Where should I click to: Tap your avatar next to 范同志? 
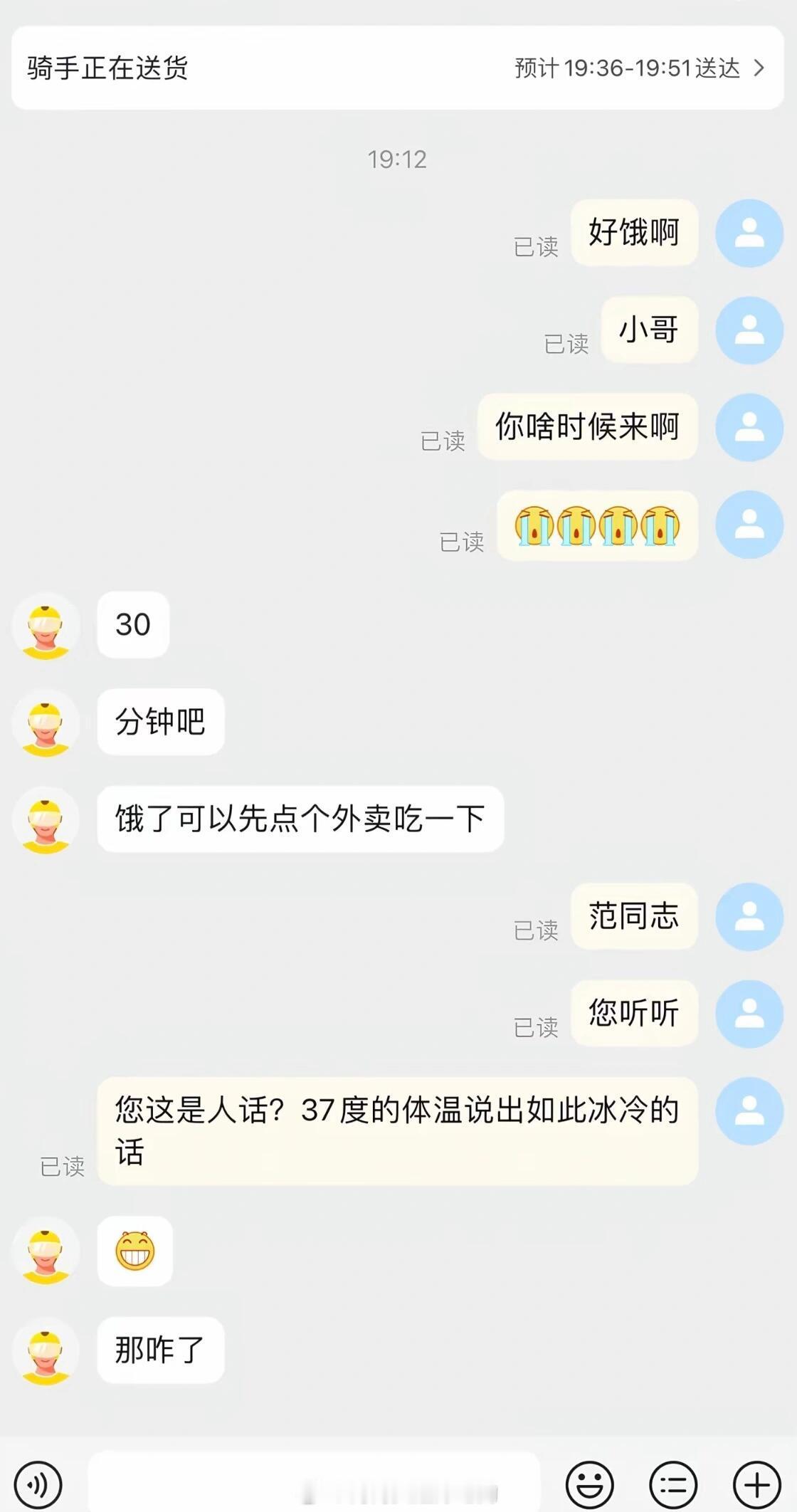click(749, 918)
